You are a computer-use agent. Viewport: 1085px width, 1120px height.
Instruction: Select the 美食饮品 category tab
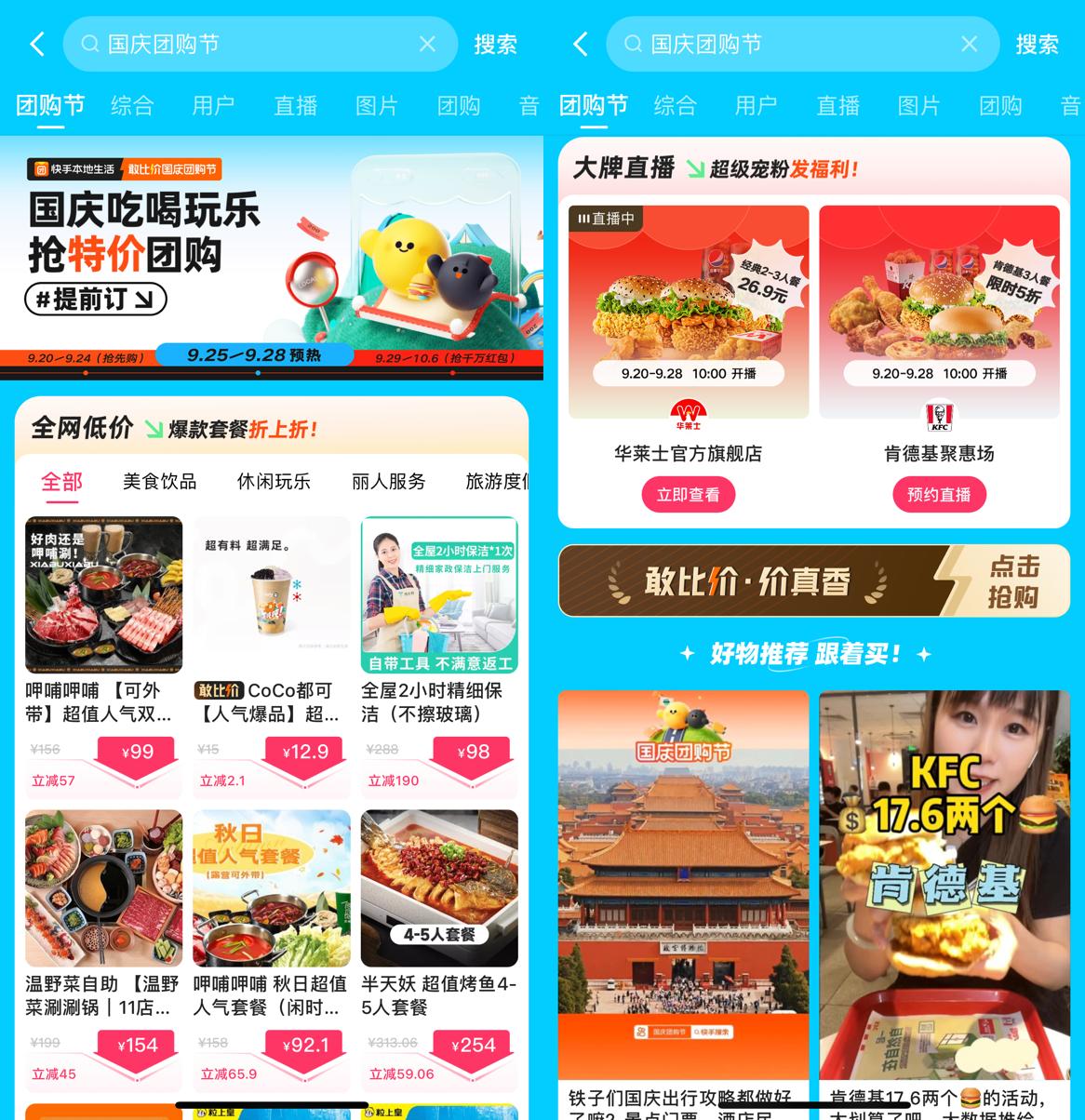pyautogui.click(x=158, y=482)
